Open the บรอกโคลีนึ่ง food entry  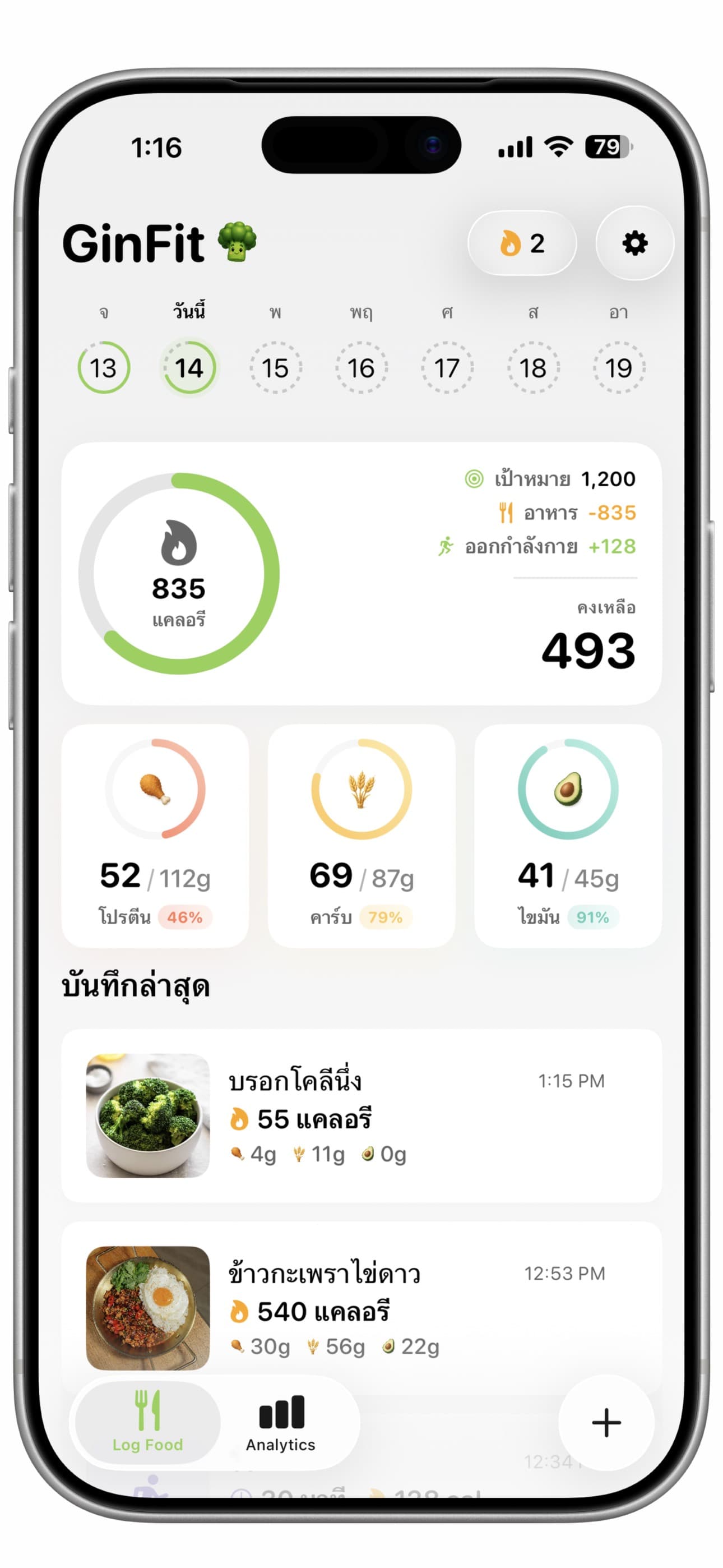pos(361,1115)
